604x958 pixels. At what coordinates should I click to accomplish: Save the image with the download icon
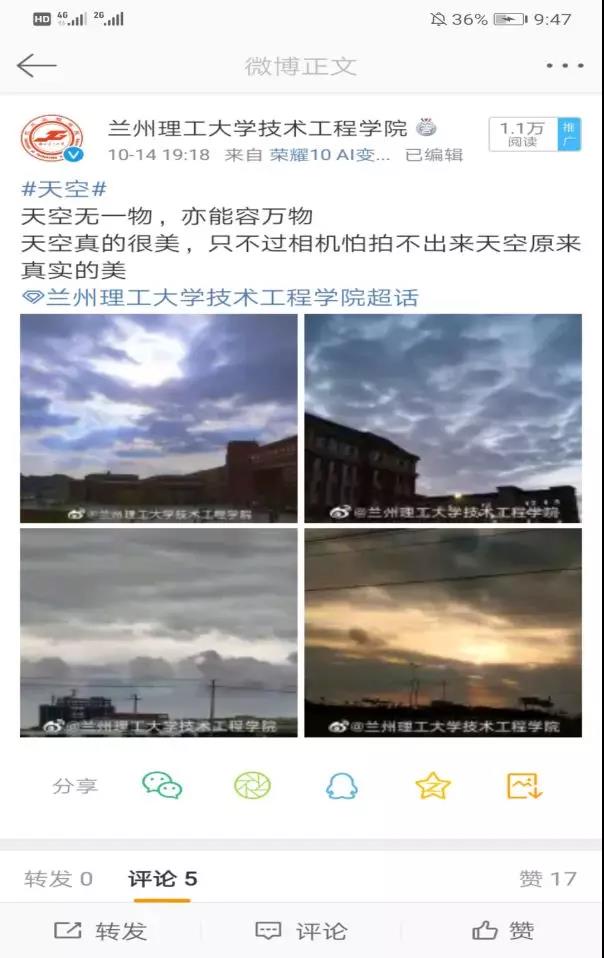point(524,786)
